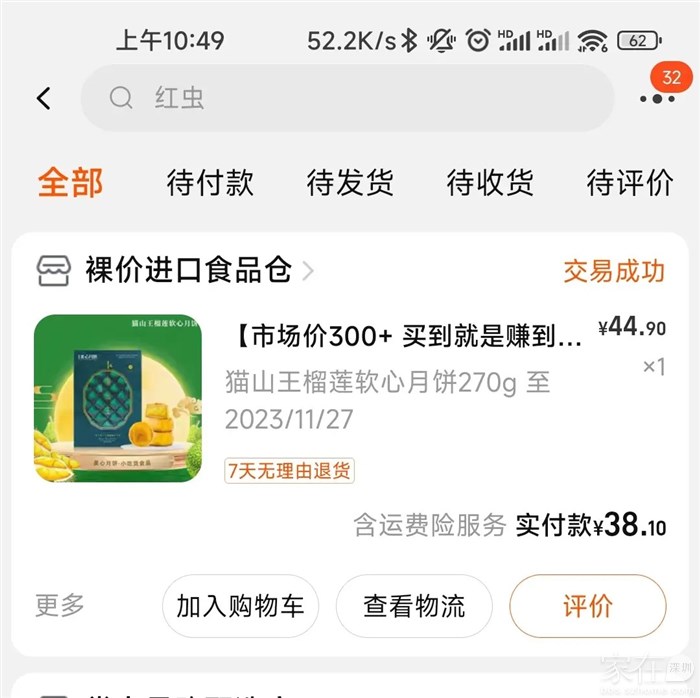Select the 待发货 tab
Viewport: 700px width, 698px height.
pos(350,183)
